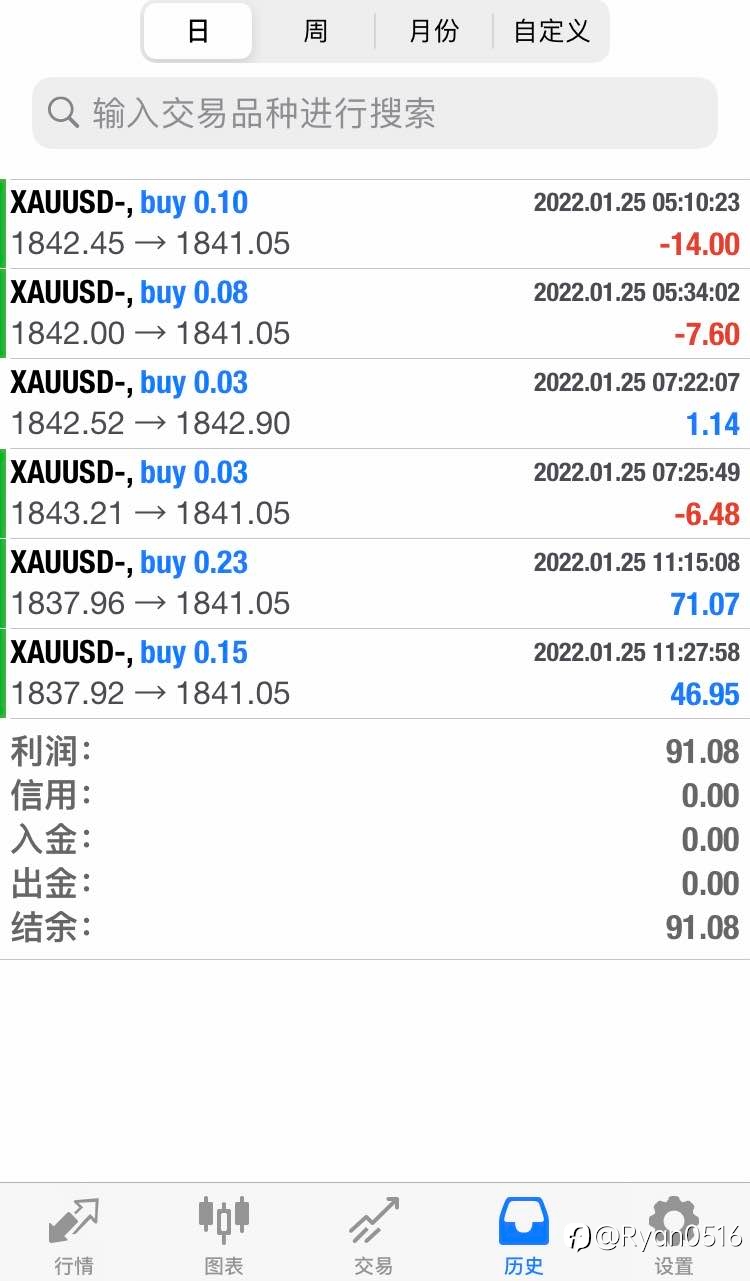Switch to the 周 (week) period tab
Viewport: 750px width, 1281px height.
click(x=315, y=32)
